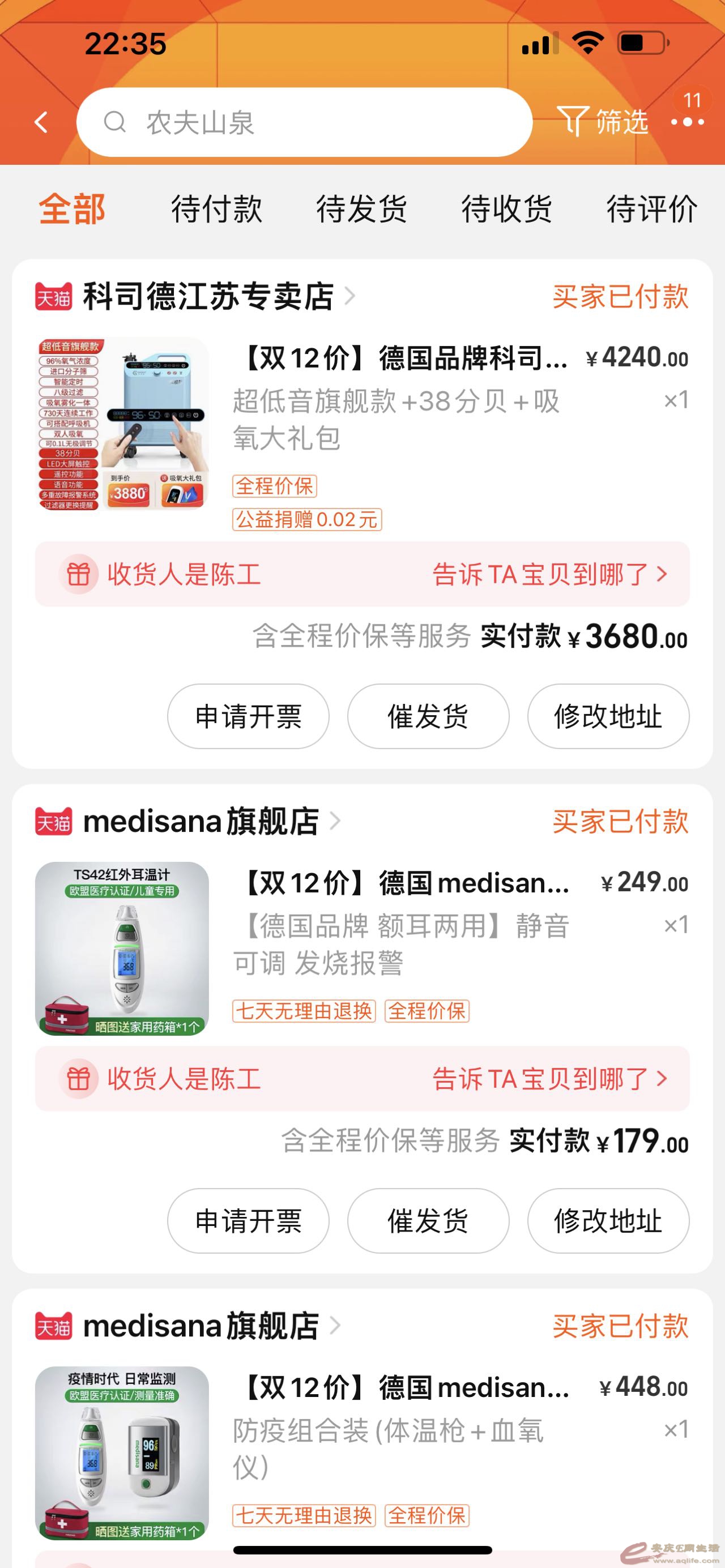The width and height of the screenshot is (725, 1568).
Task: Choose 修改地址 for the ¥3680 order
Action: point(608,716)
